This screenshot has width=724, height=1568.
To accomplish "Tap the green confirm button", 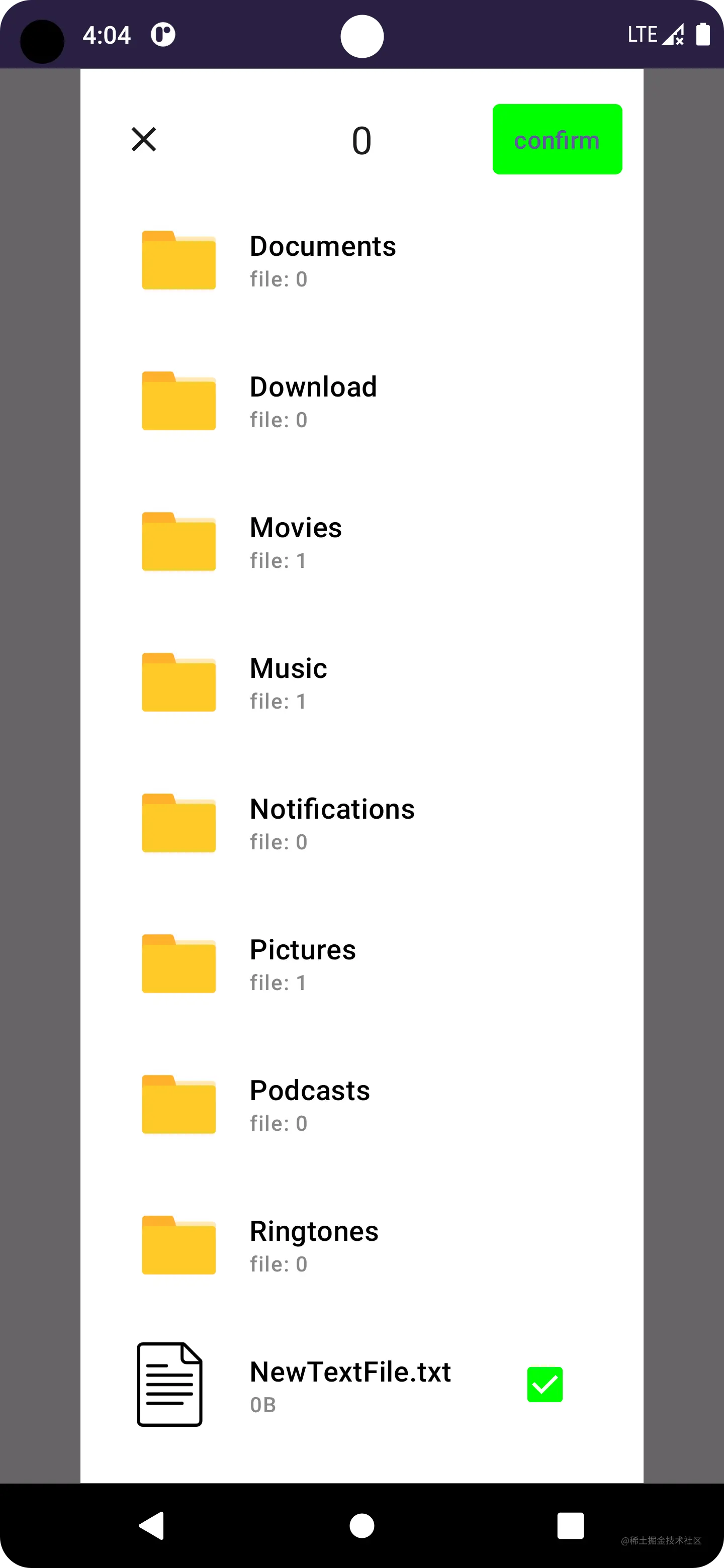I will 557,139.
